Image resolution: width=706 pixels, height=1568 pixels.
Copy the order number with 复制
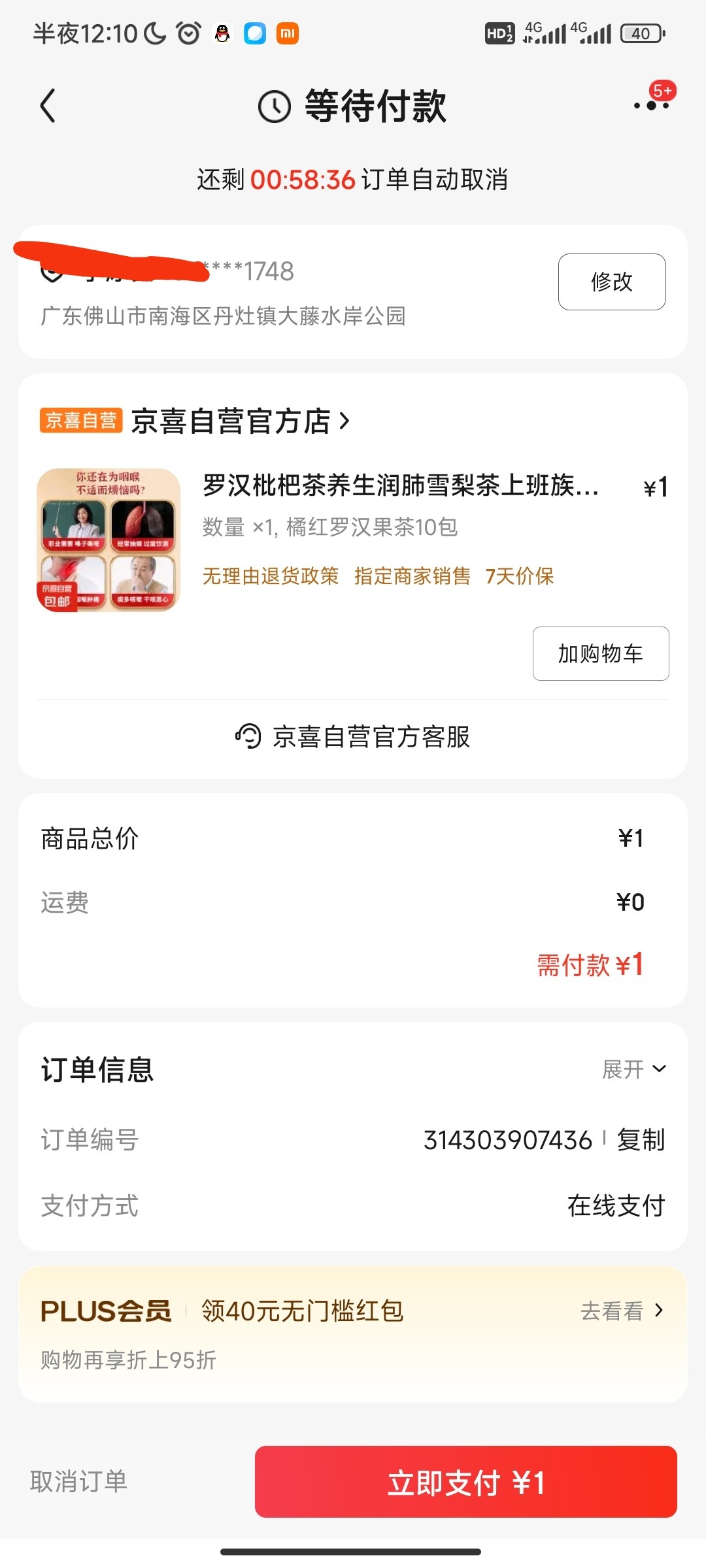point(641,1140)
